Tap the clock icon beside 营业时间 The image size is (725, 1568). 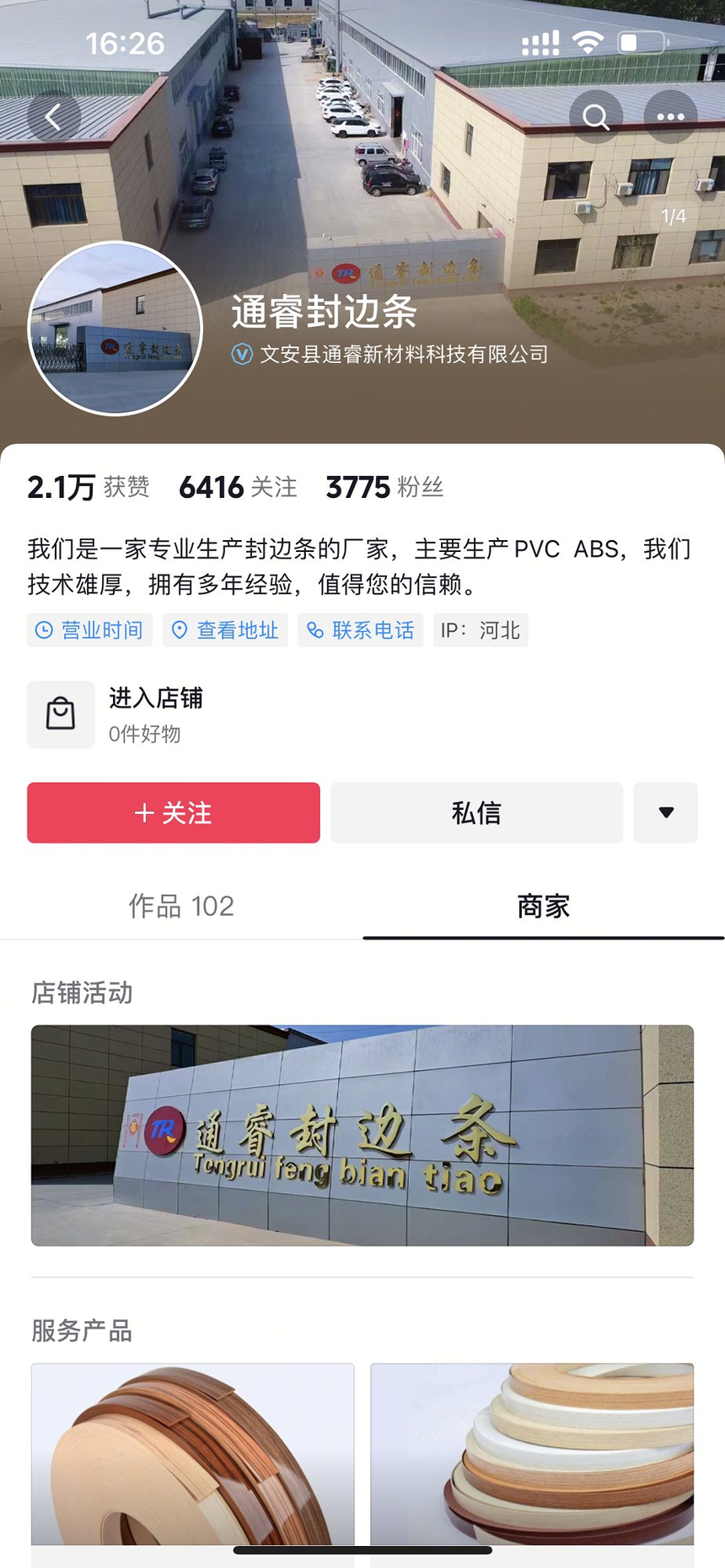42,629
